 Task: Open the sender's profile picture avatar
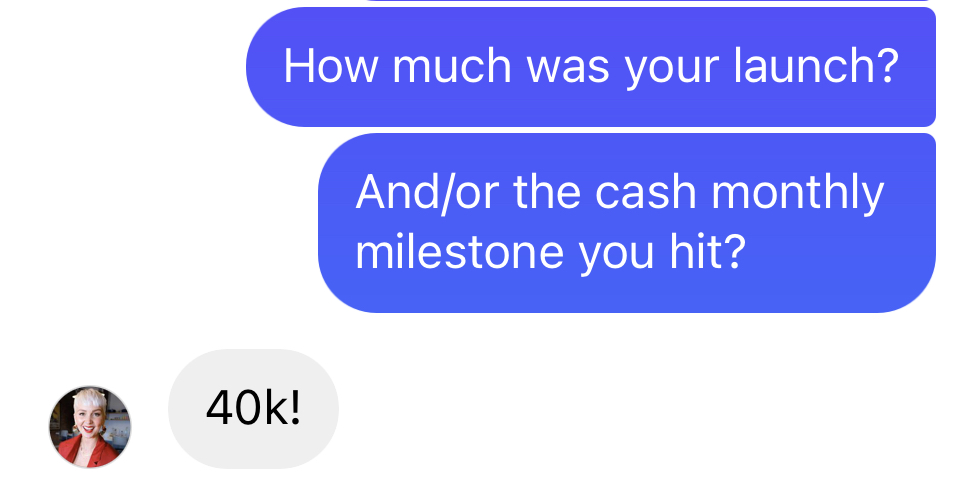click(x=90, y=427)
